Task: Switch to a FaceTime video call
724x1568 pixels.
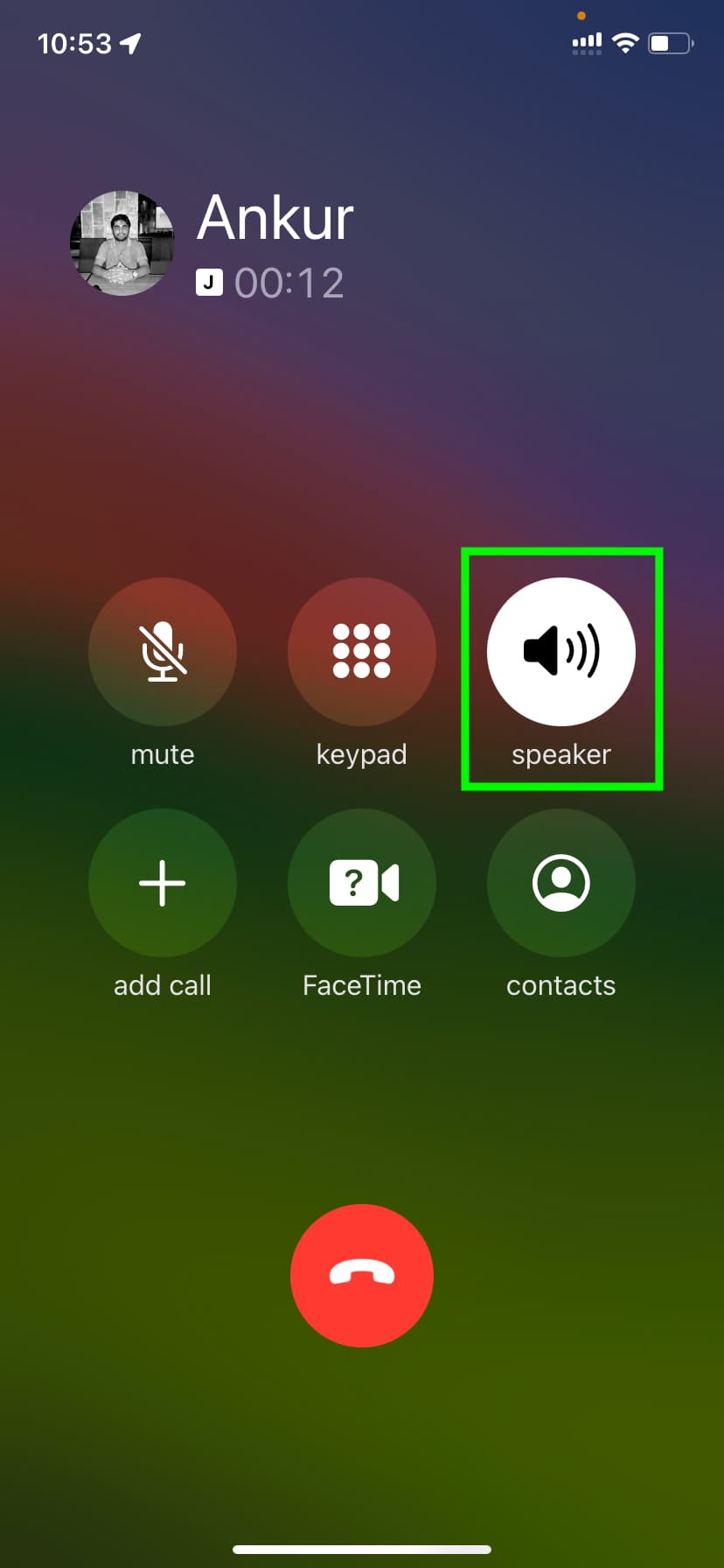Action: click(x=361, y=883)
